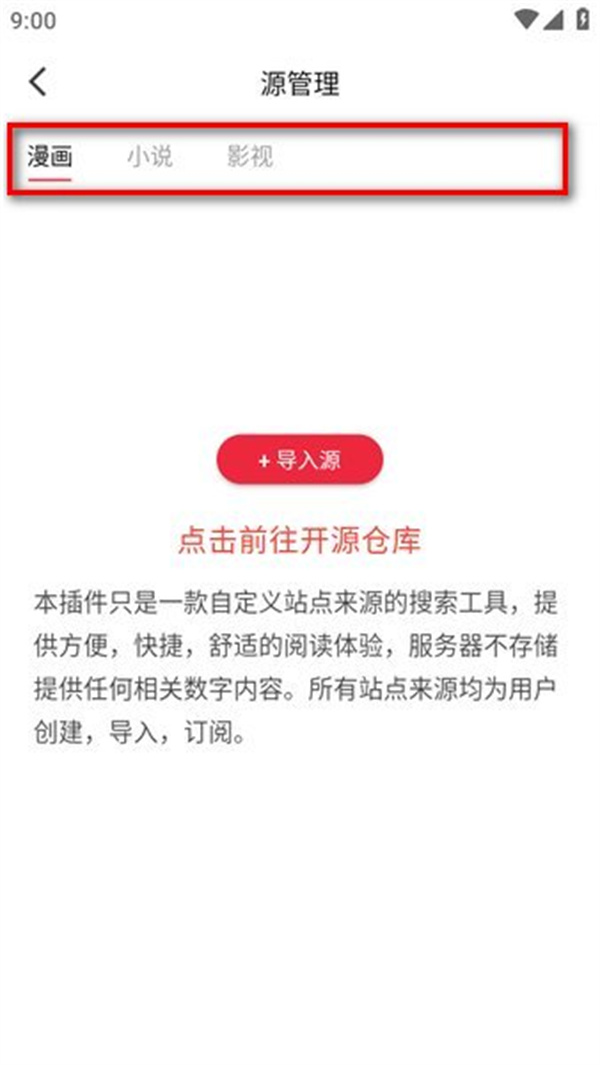Viewport: 600px width, 1065px height.
Task: Open 点击前往开源仓库 link
Action: pos(300,541)
